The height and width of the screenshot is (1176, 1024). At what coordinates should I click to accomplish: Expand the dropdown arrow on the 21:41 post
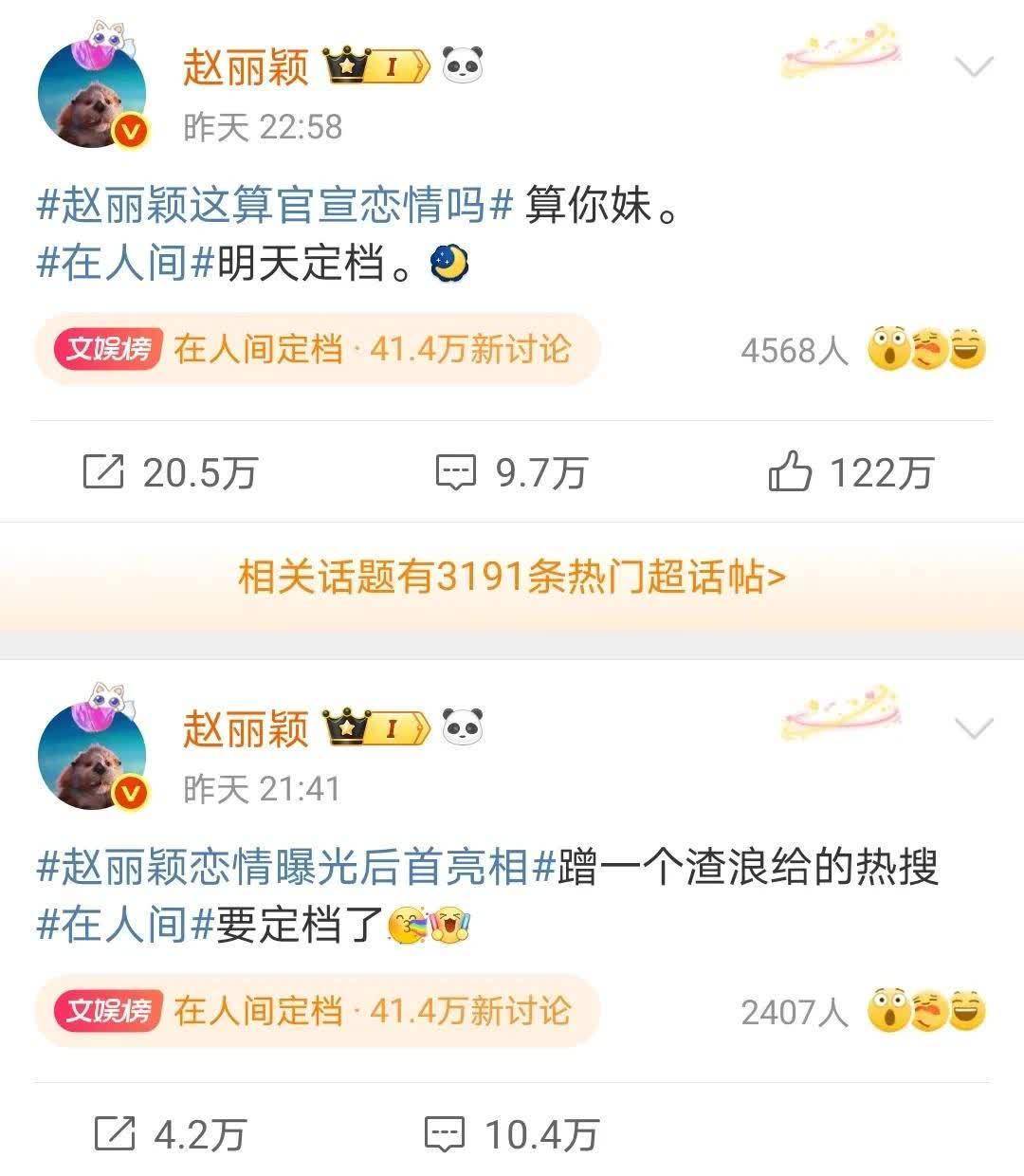pos(973,728)
